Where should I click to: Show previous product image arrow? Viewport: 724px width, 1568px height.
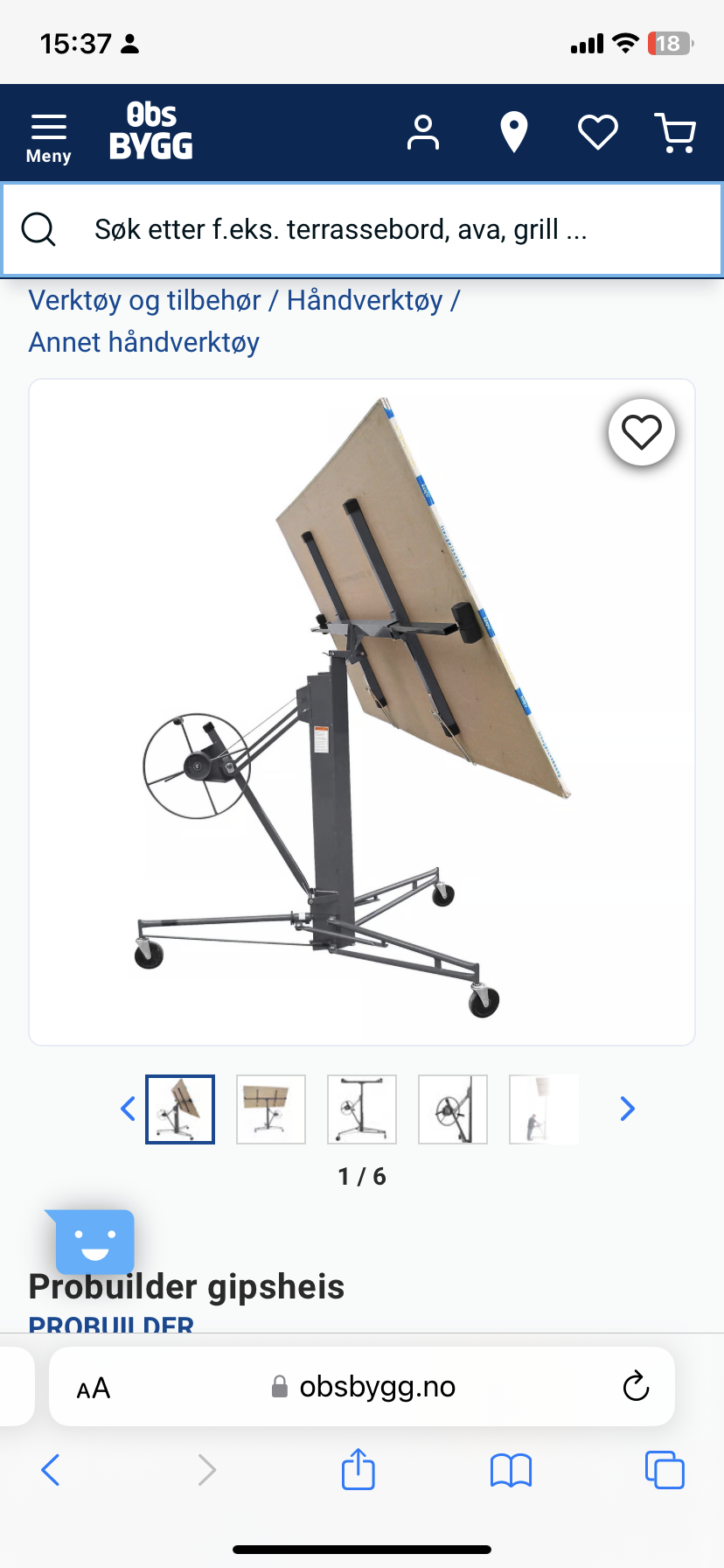128,1109
